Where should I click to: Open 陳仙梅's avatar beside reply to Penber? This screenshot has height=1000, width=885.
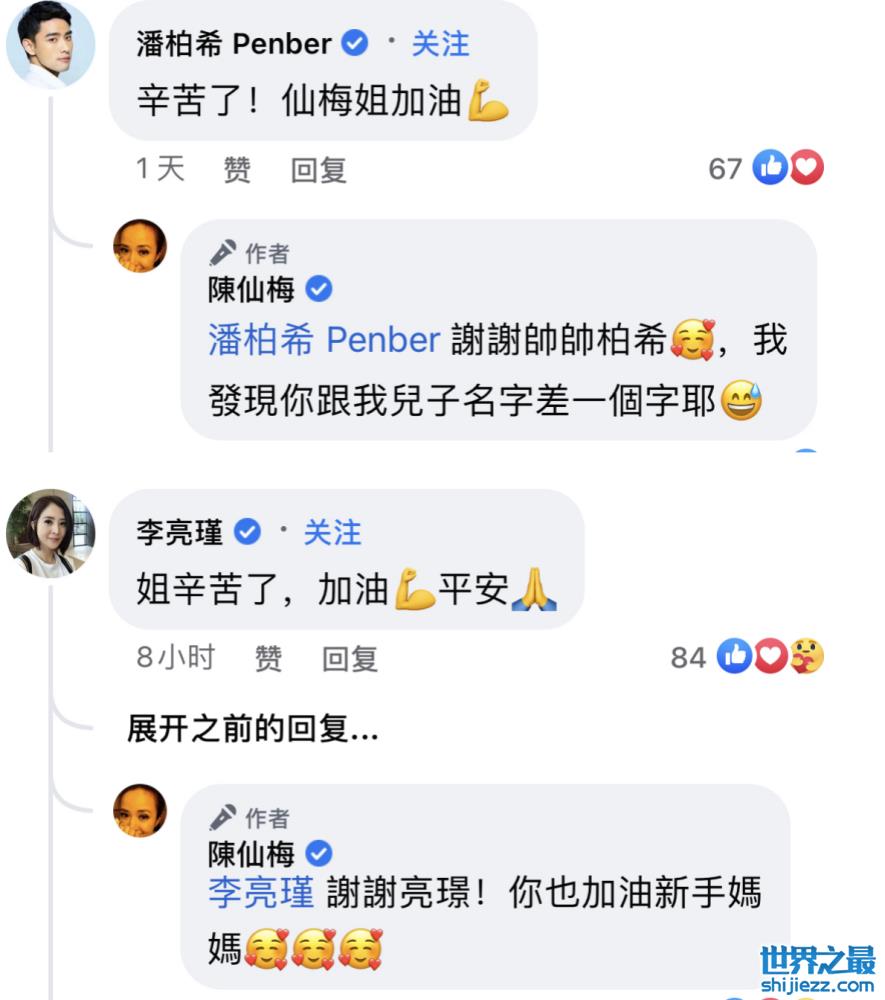click(140, 246)
